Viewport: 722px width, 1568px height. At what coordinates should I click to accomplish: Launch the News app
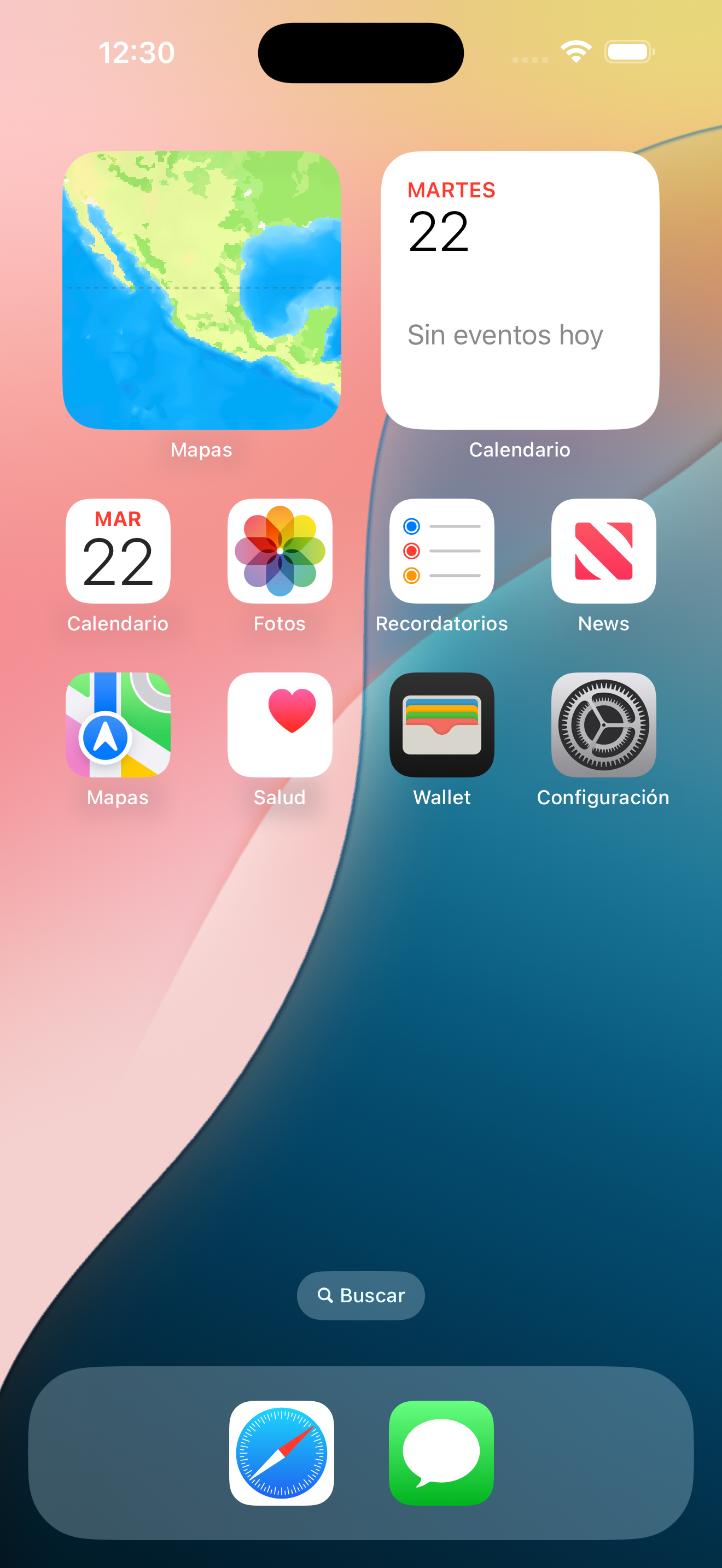603,551
